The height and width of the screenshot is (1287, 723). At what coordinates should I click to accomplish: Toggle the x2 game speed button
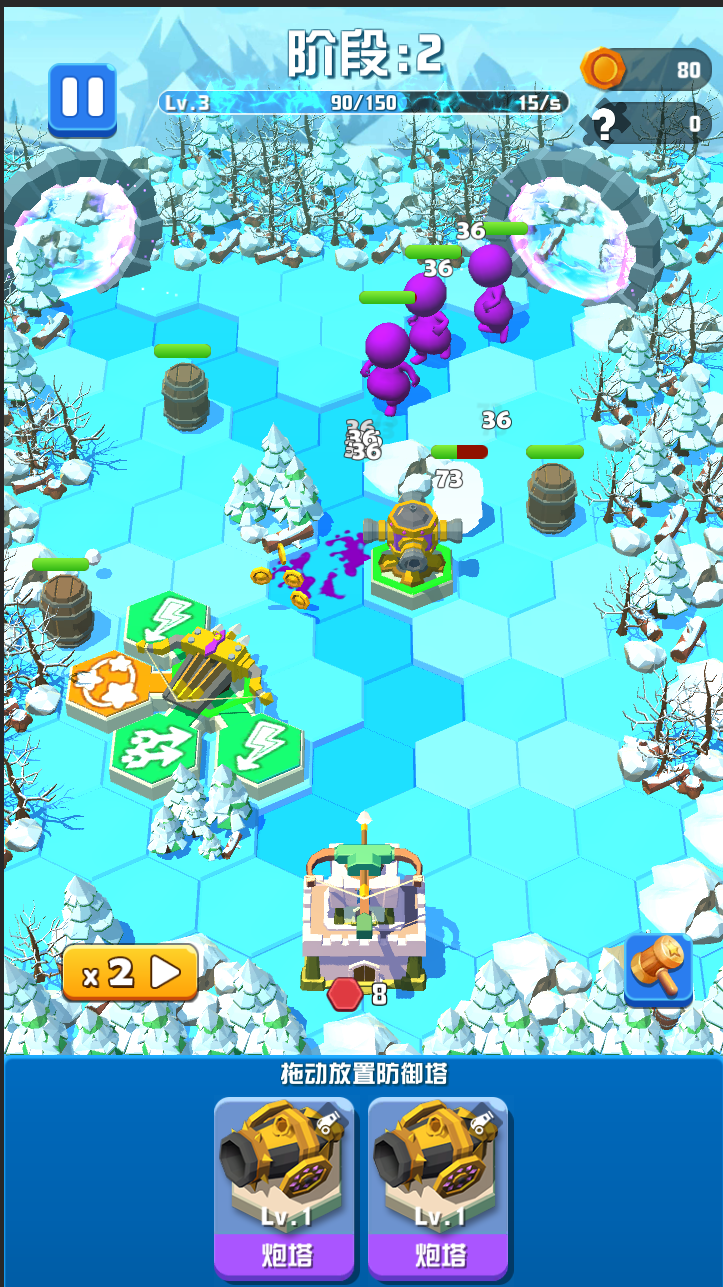[x=130, y=971]
